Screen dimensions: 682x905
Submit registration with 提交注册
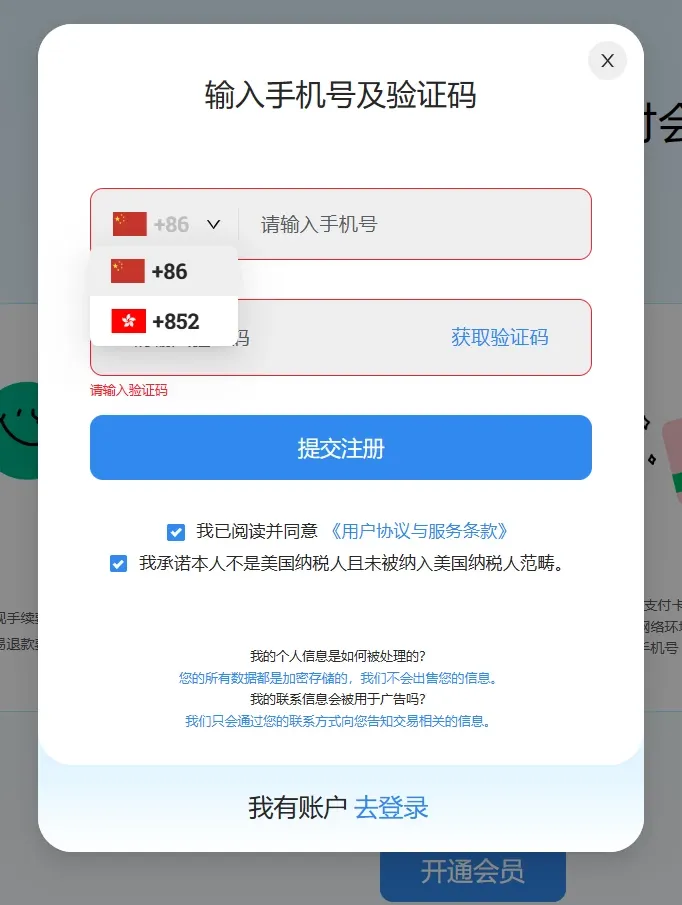tap(341, 448)
